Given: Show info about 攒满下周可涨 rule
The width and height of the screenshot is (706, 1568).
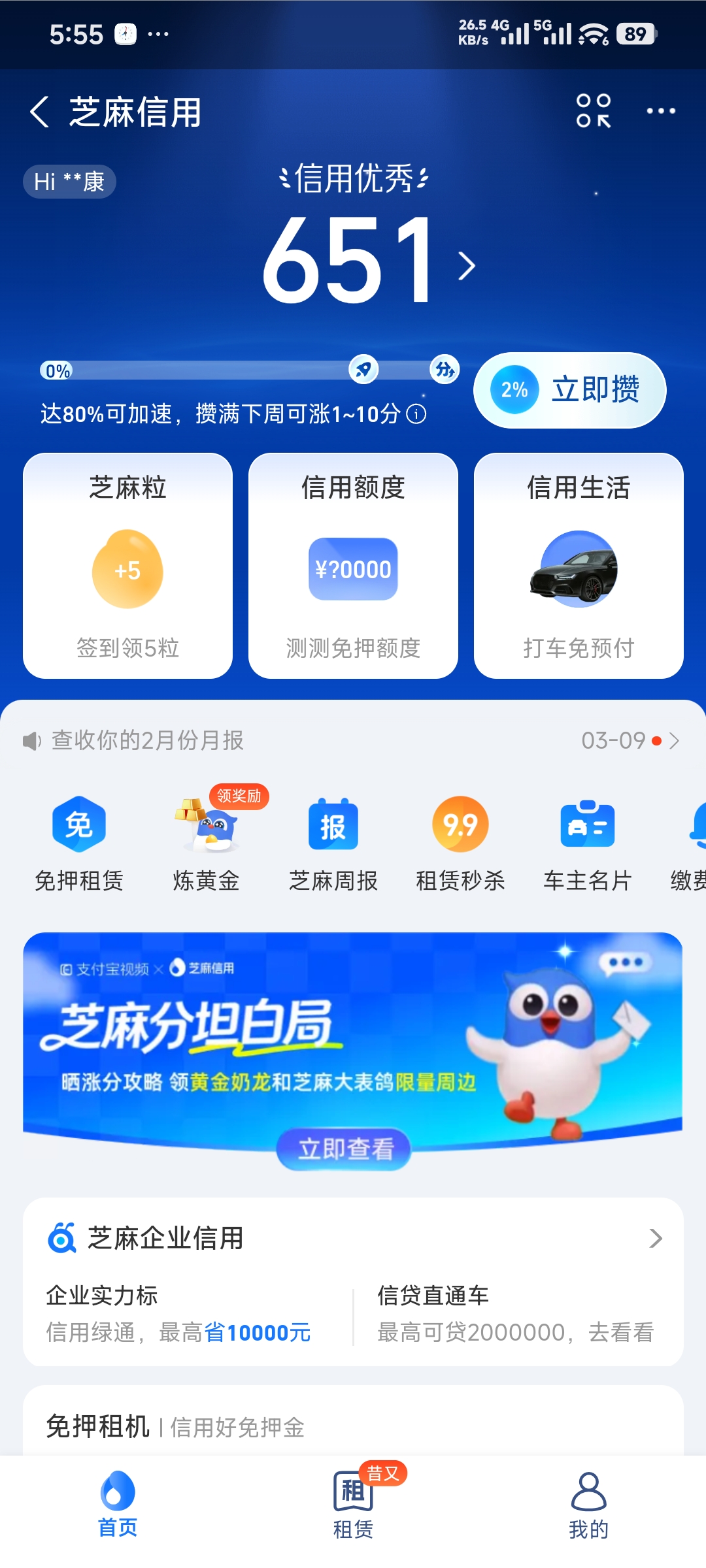Looking at the screenshot, I should (x=416, y=414).
